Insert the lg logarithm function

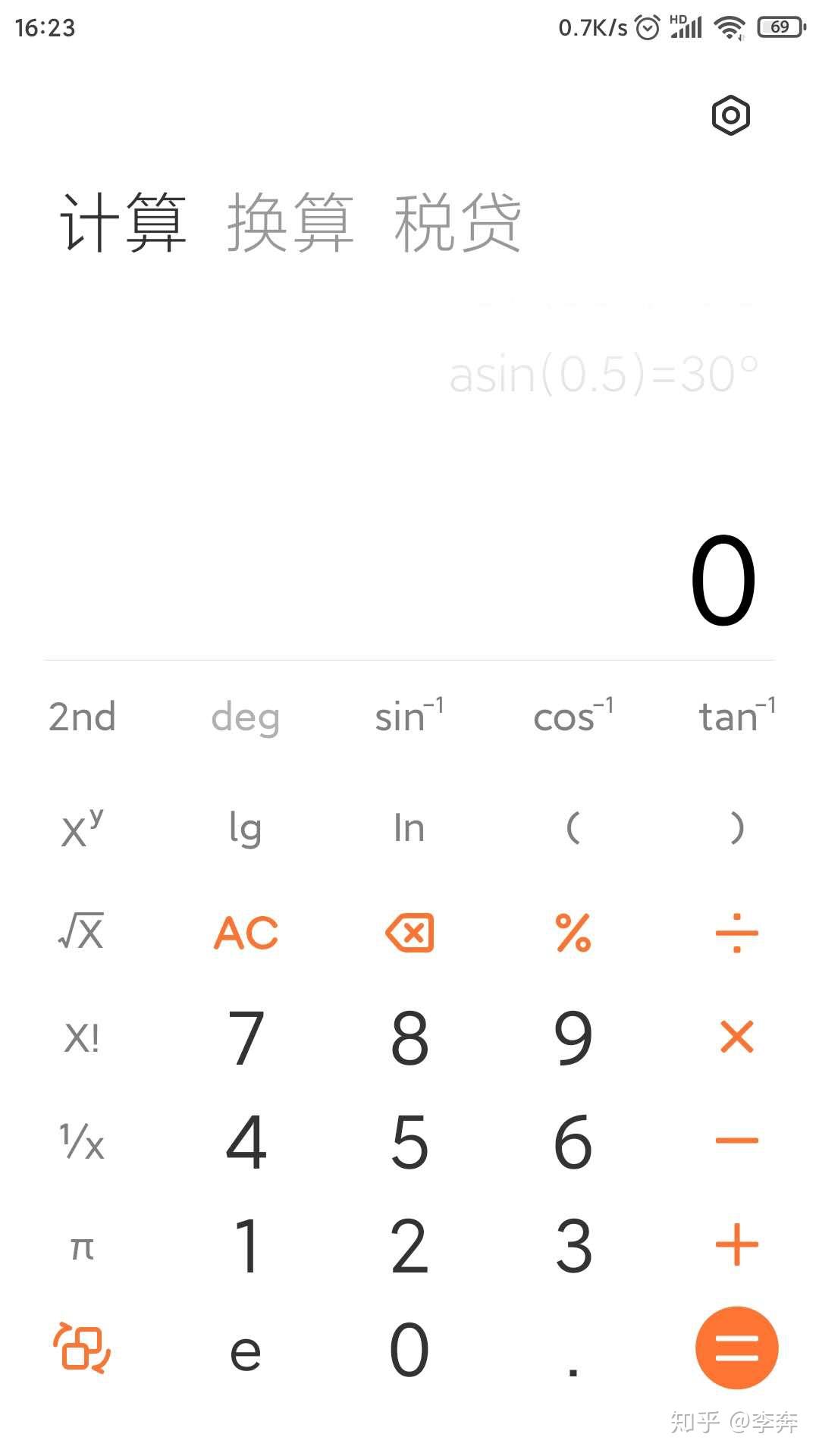245,827
